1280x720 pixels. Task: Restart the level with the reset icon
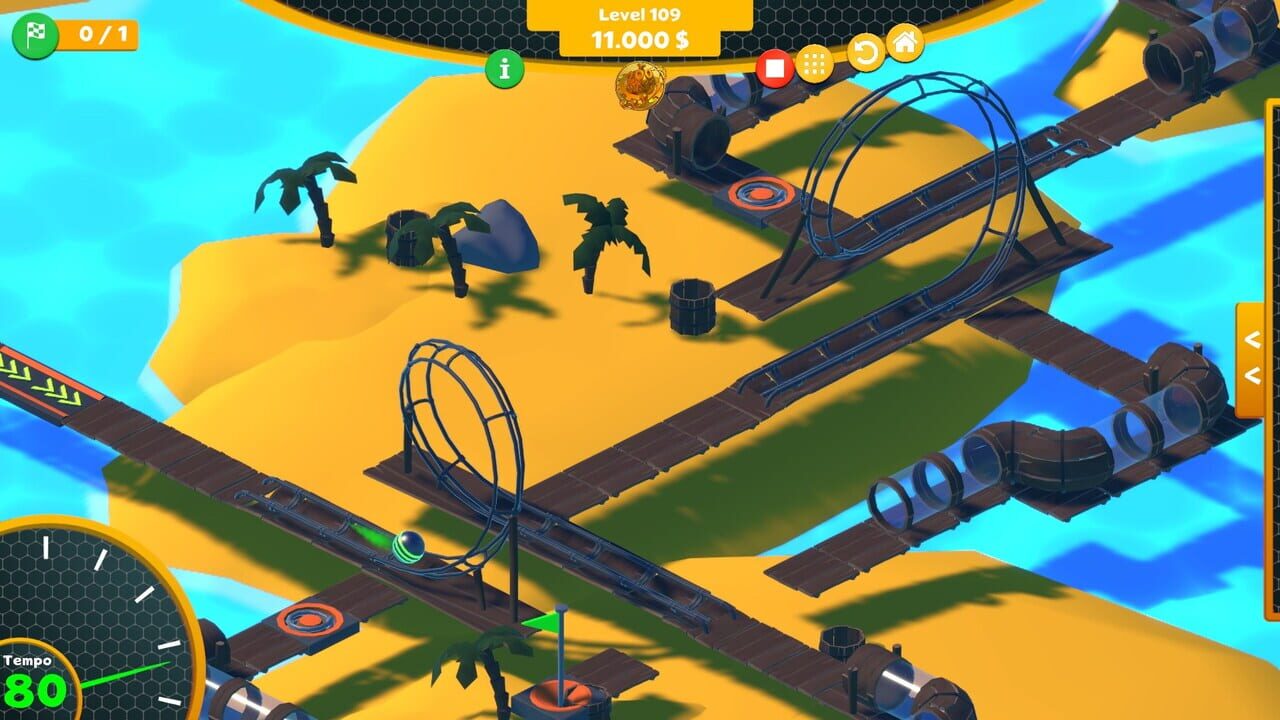[x=865, y=52]
